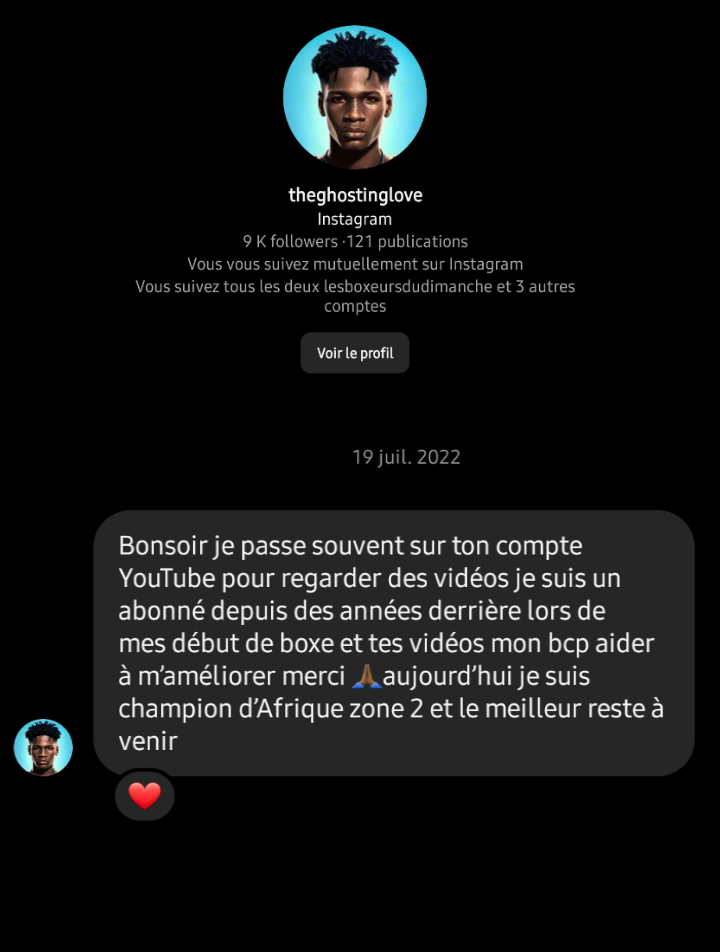The width and height of the screenshot is (720, 952).
Task: Open theghostinglove's large profile picture
Action: click(x=355, y=97)
